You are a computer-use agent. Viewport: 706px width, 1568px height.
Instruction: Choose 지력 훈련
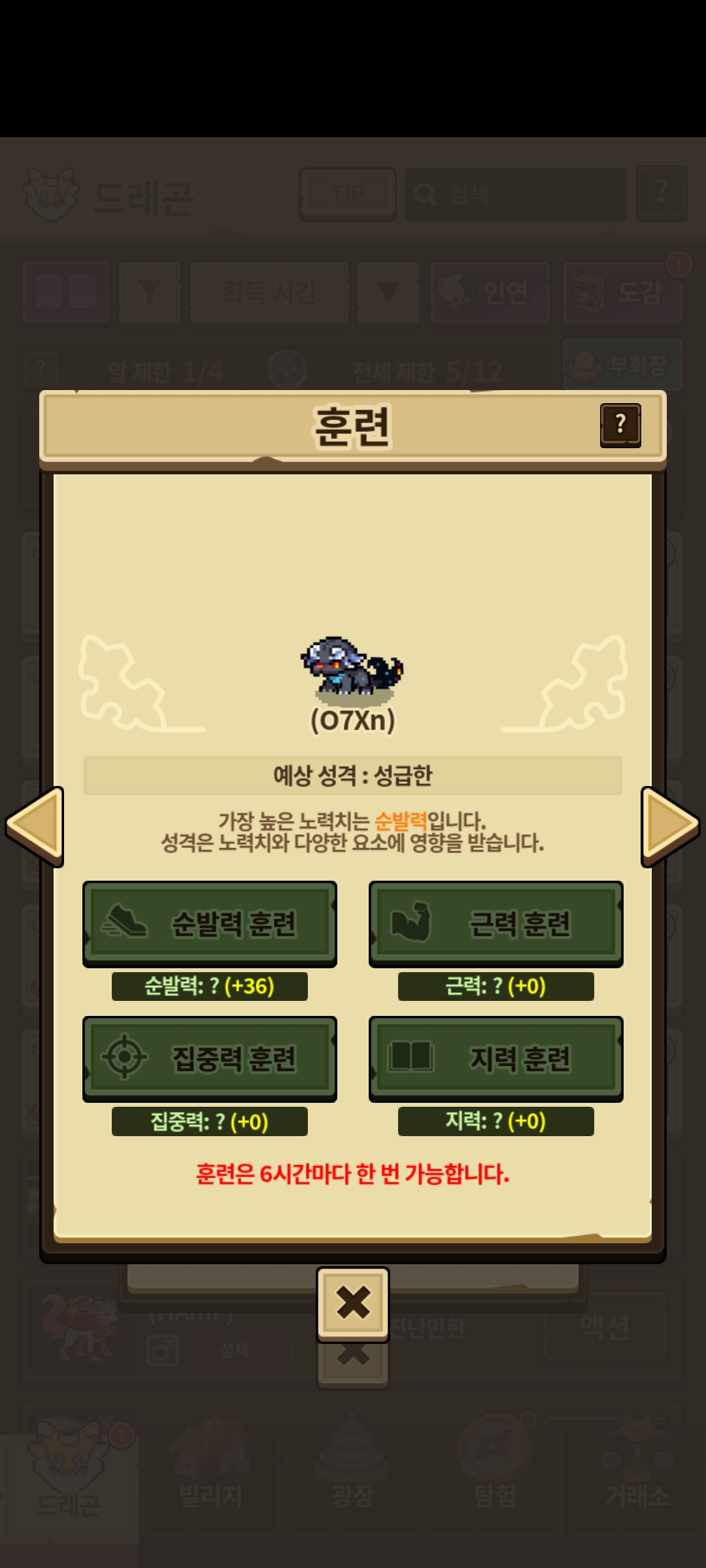tap(496, 1059)
